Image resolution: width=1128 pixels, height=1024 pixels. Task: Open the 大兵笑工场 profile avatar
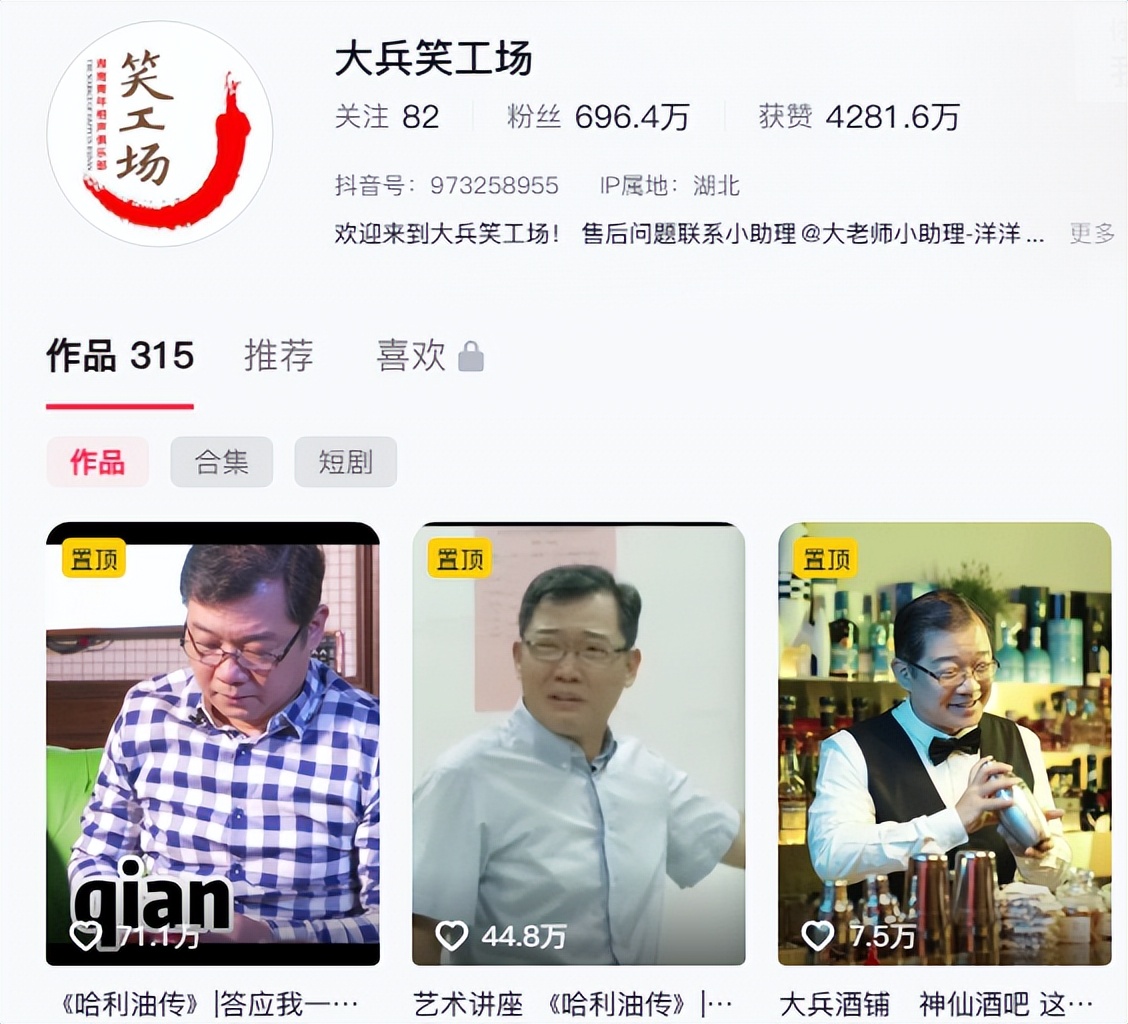[x=160, y=133]
